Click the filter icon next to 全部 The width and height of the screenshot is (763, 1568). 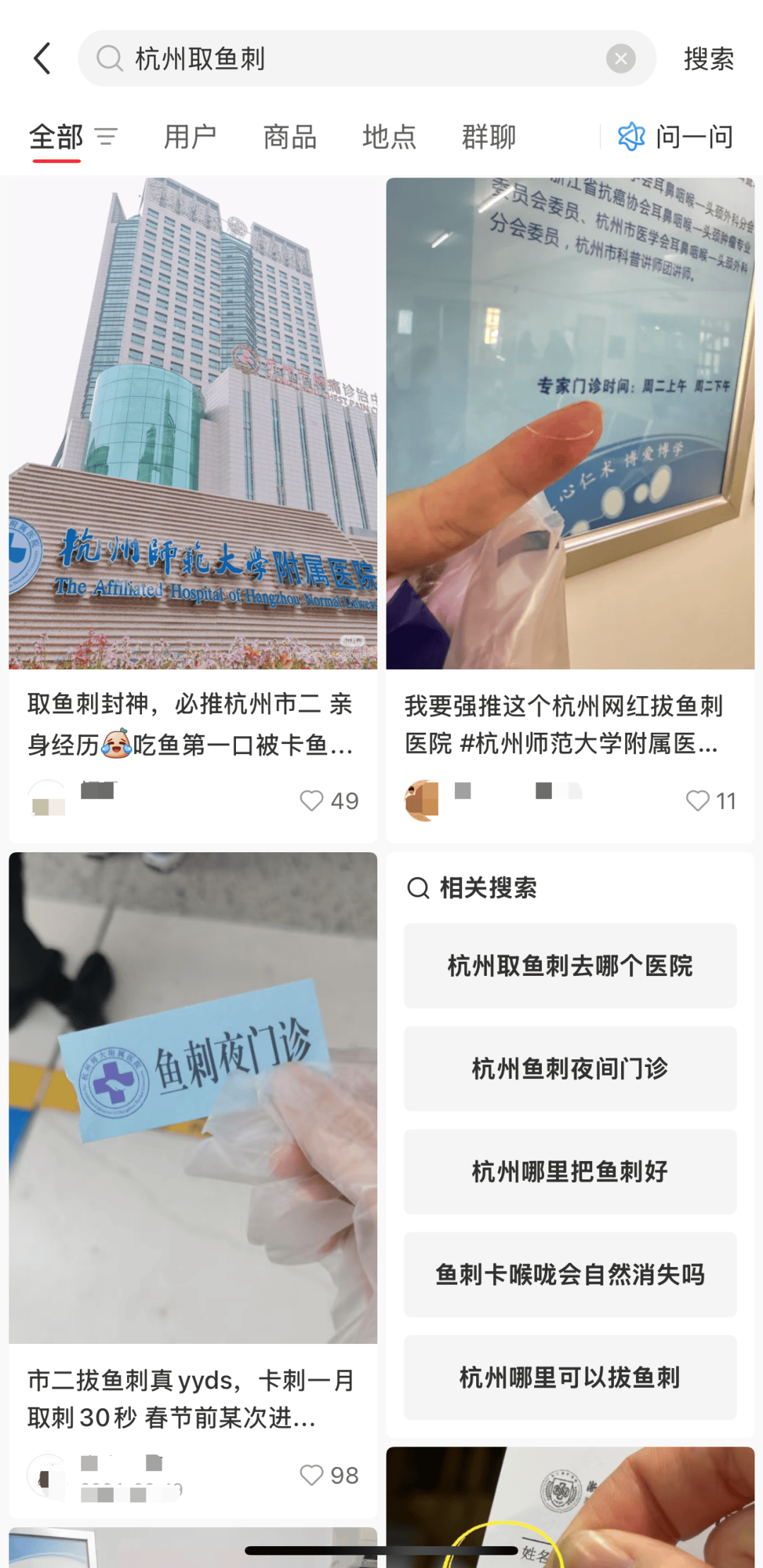point(106,136)
